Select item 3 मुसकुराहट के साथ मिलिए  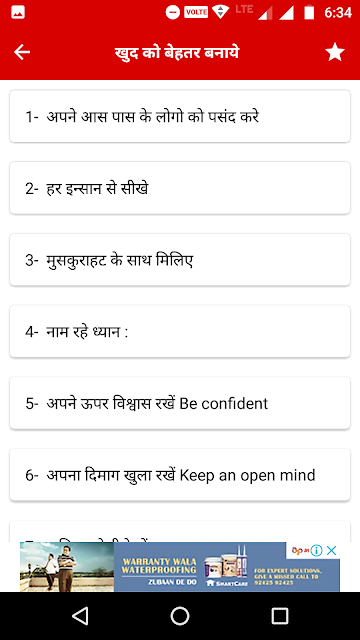pos(180,260)
